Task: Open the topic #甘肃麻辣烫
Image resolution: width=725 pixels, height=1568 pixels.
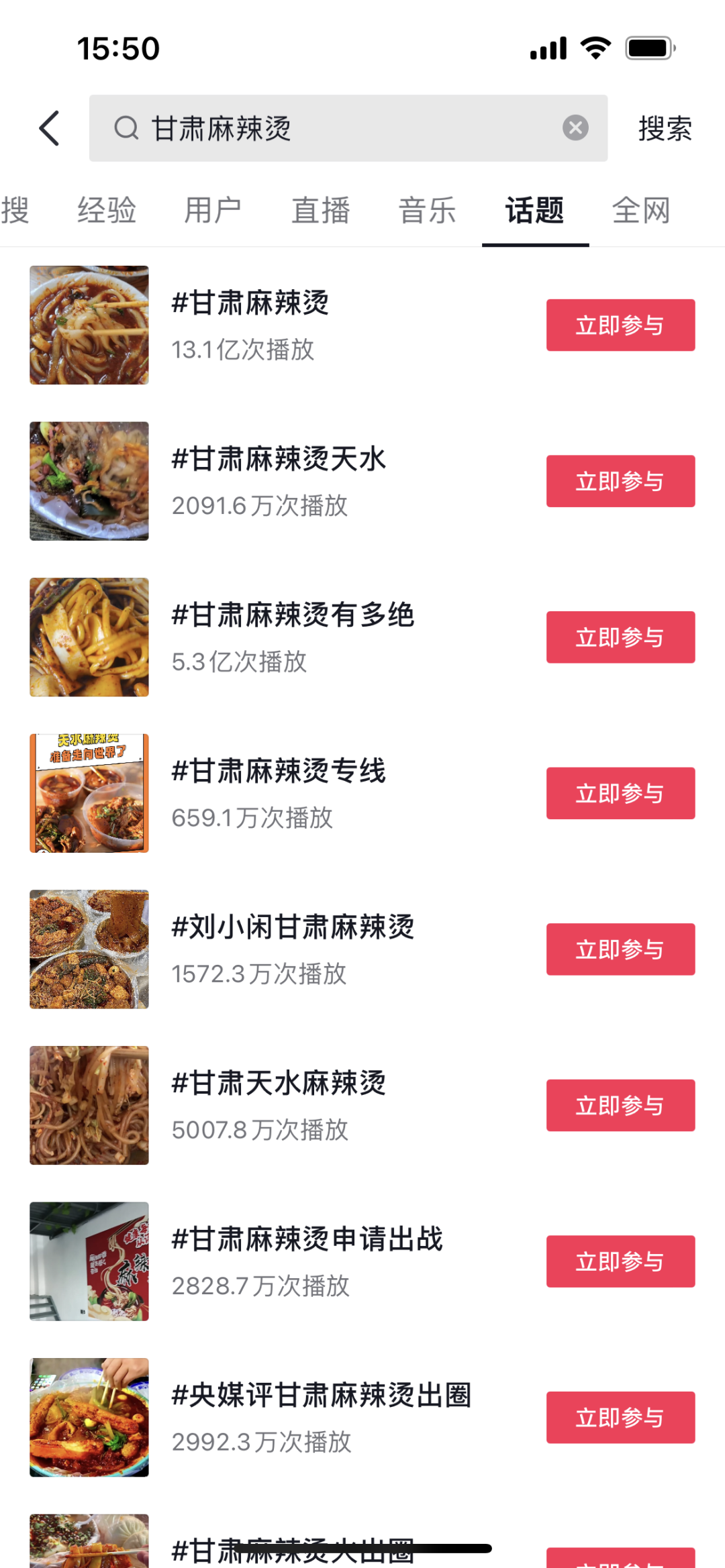Action: coord(250,303)
